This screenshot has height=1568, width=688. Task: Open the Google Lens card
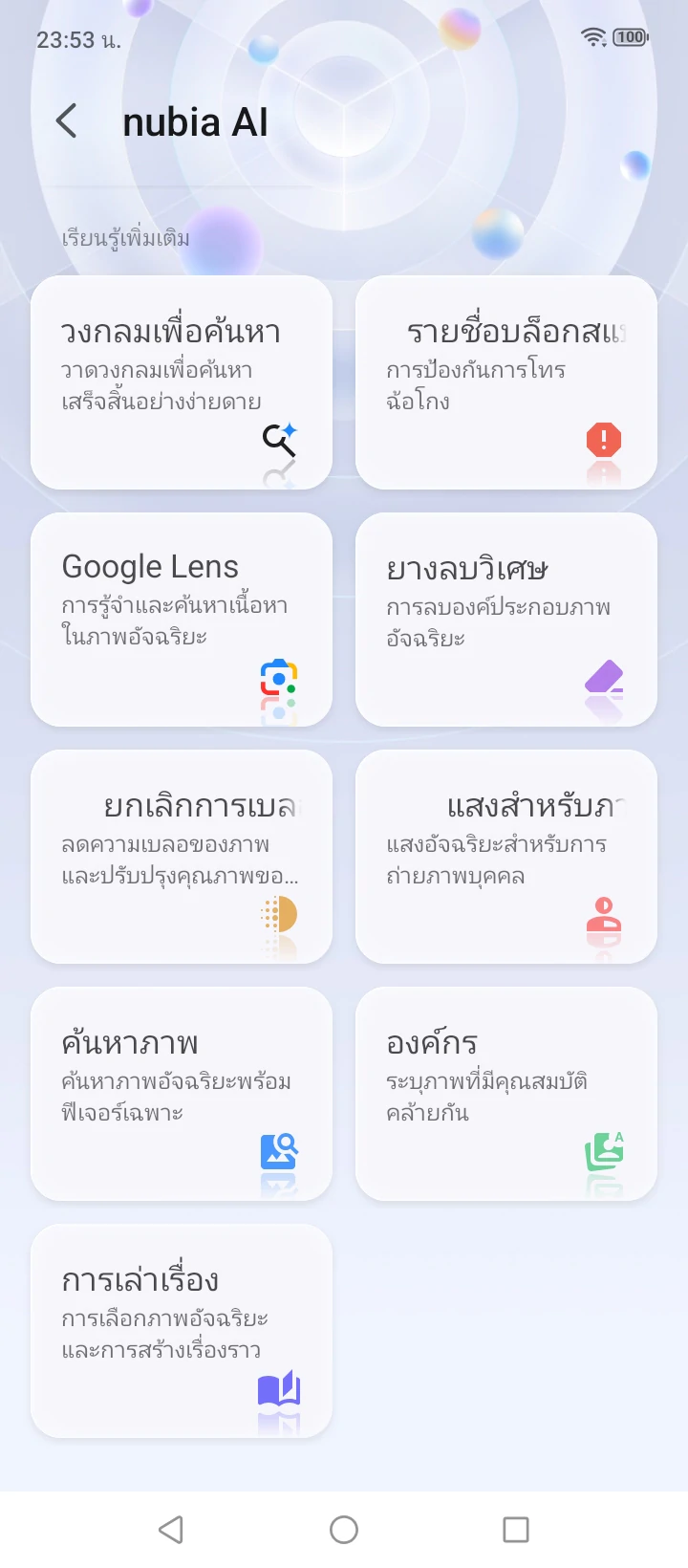coord(182,620)
